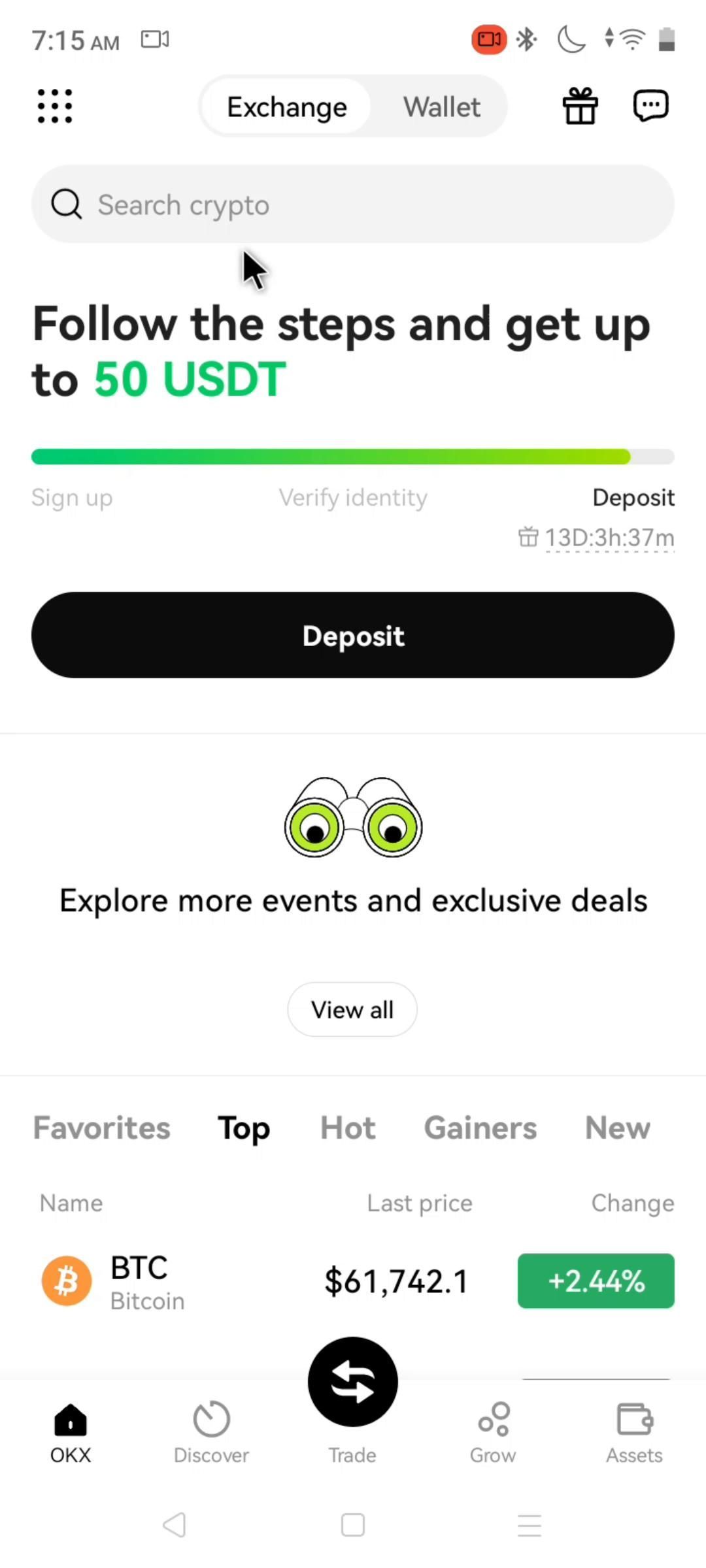The width and height of the screenshot is (706, 1568).
Task: View all events and deals
Action: tap(352, 1009)
